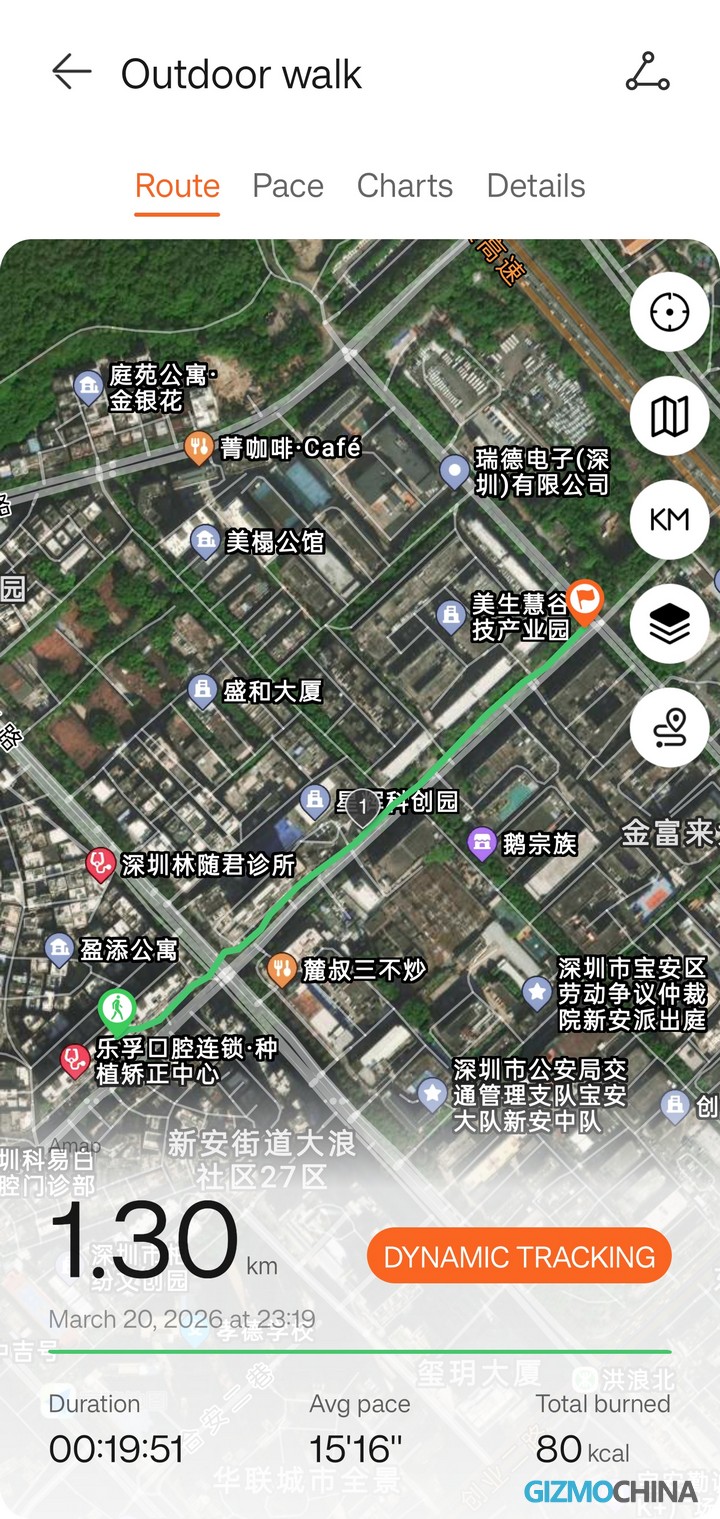Go back from Outdoor walk
This screenshot has height=1519, width=720.
pyautogui.click(x=72, y=73)
